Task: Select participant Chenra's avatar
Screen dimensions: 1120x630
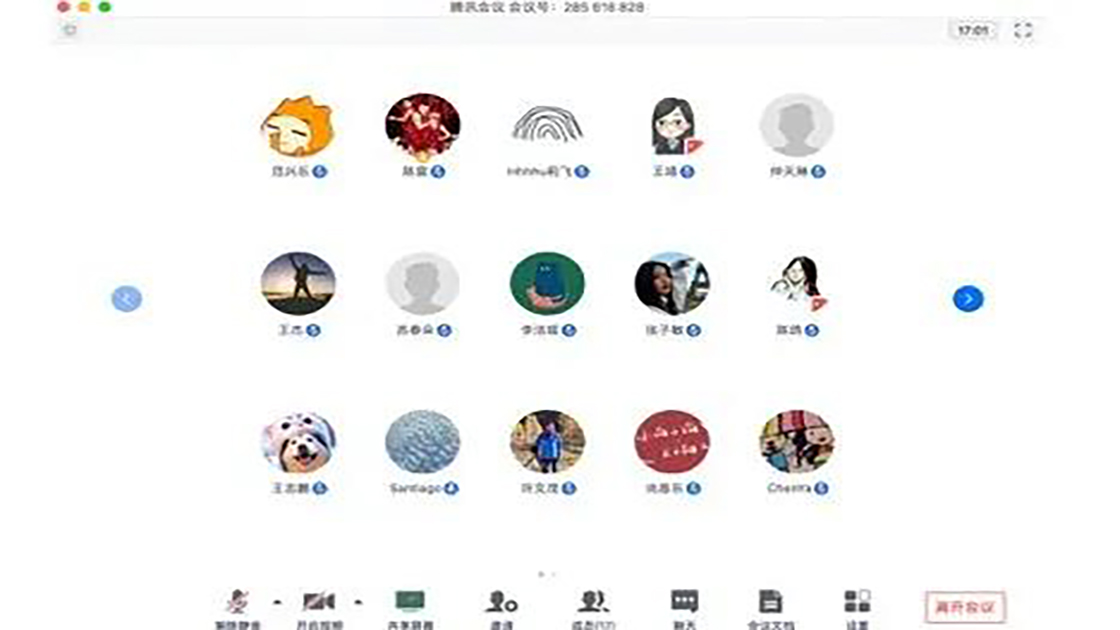Action: point(797,441)
